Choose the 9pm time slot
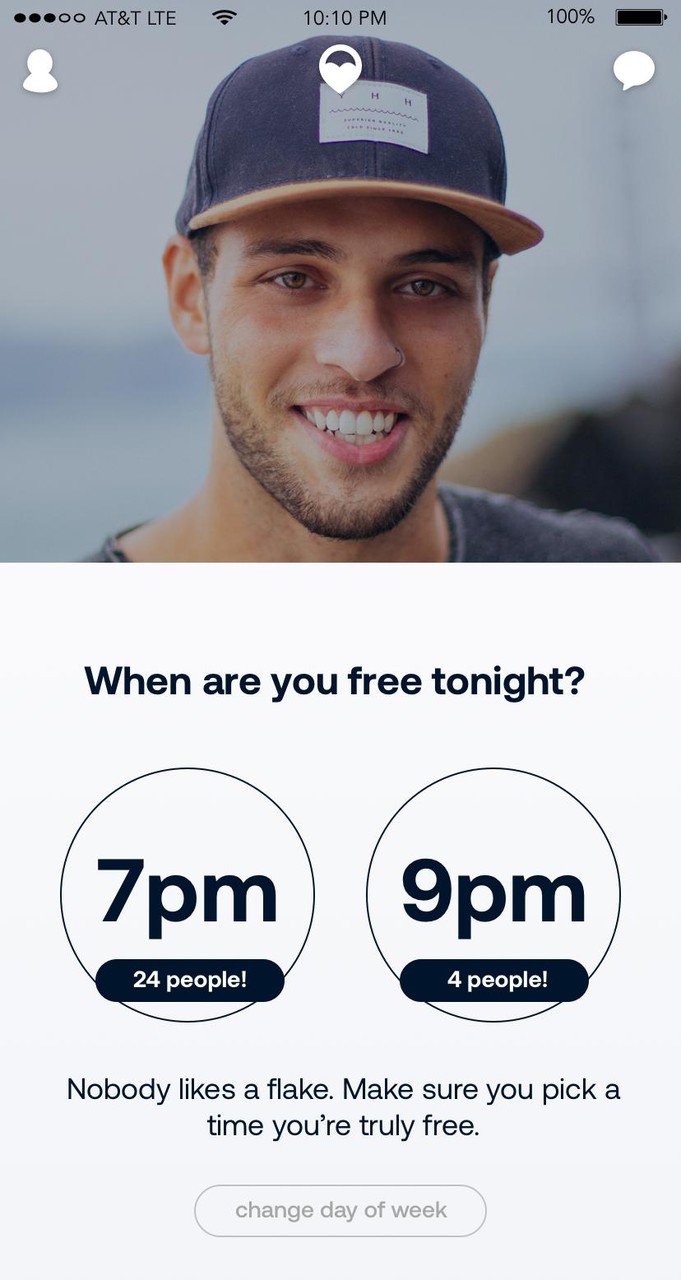The height and width of the screenshot is (1280, 681). (x=493, y=894)
